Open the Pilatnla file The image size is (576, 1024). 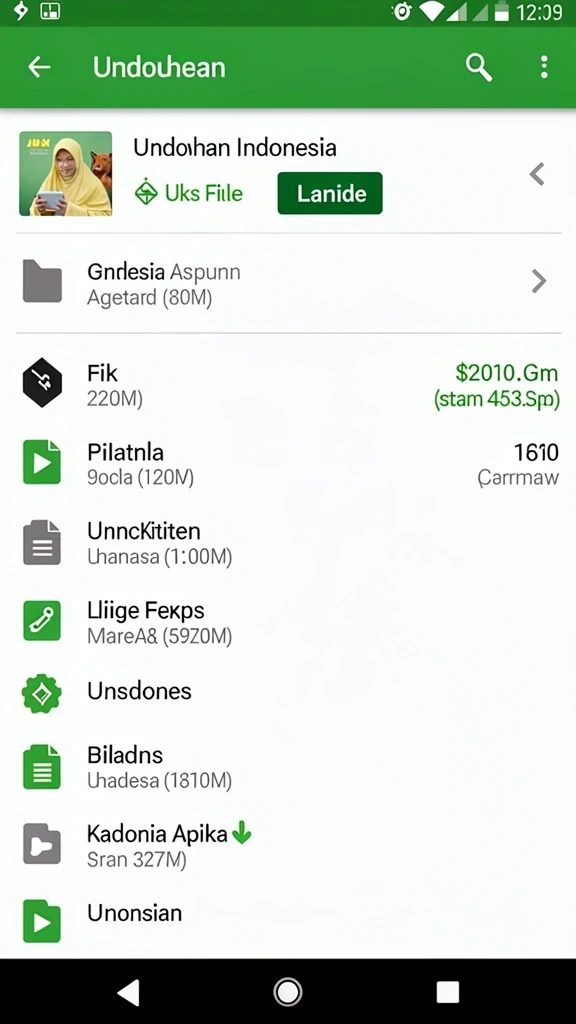[x=288, y=463]
